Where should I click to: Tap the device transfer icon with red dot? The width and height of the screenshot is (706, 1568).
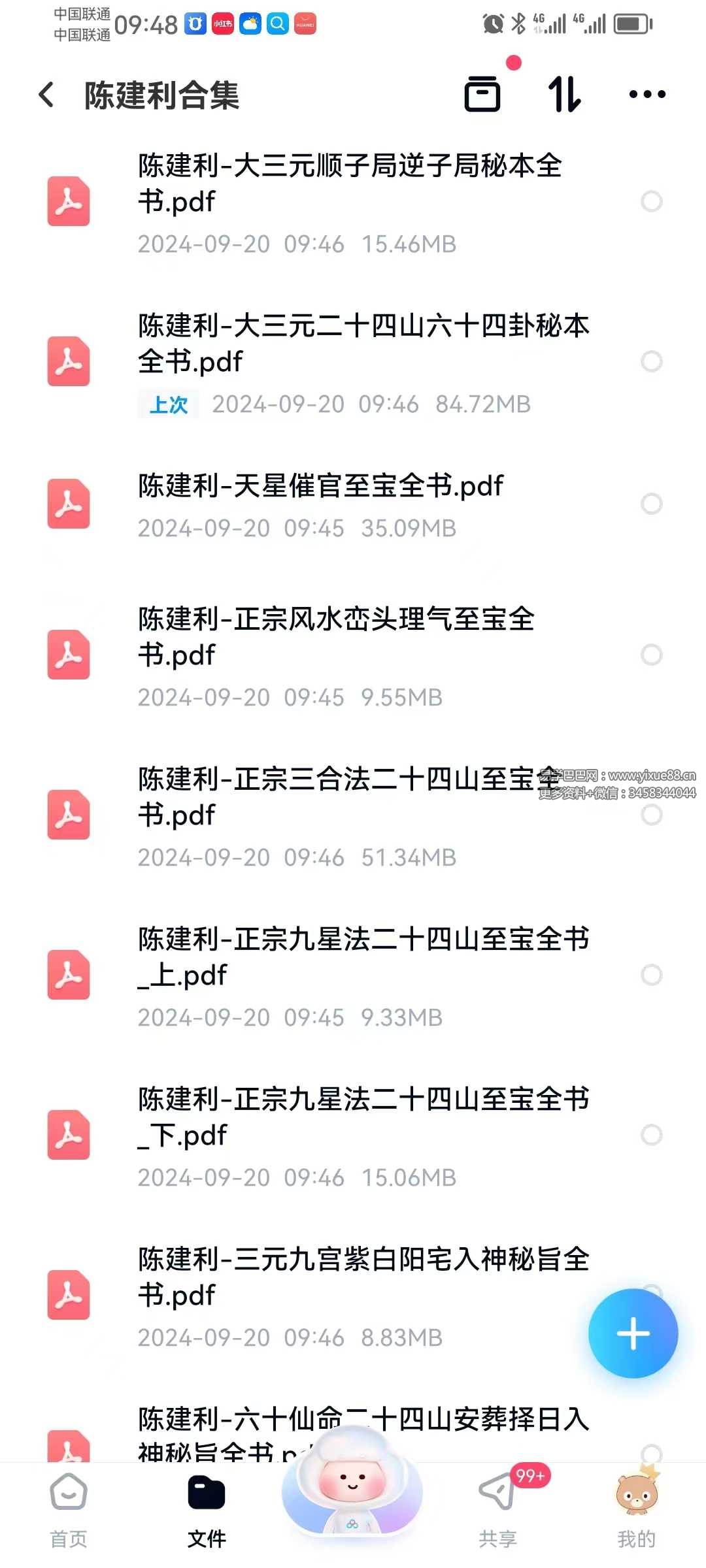coord(484,95)
